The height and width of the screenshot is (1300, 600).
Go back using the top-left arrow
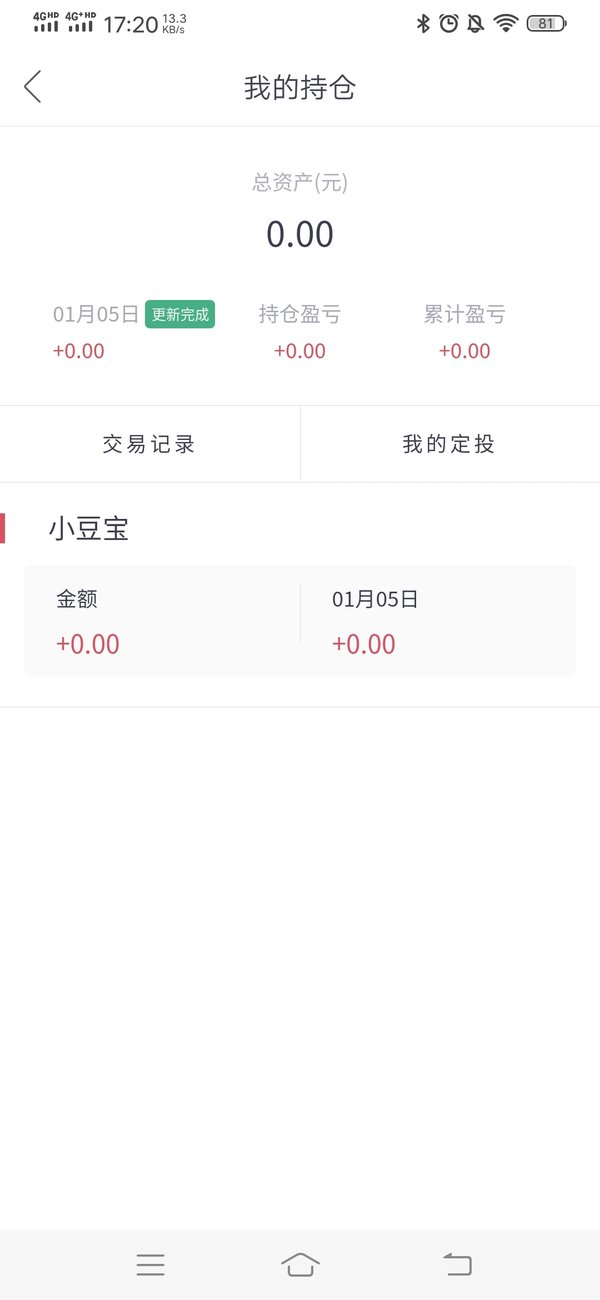(x=33, y=87)
